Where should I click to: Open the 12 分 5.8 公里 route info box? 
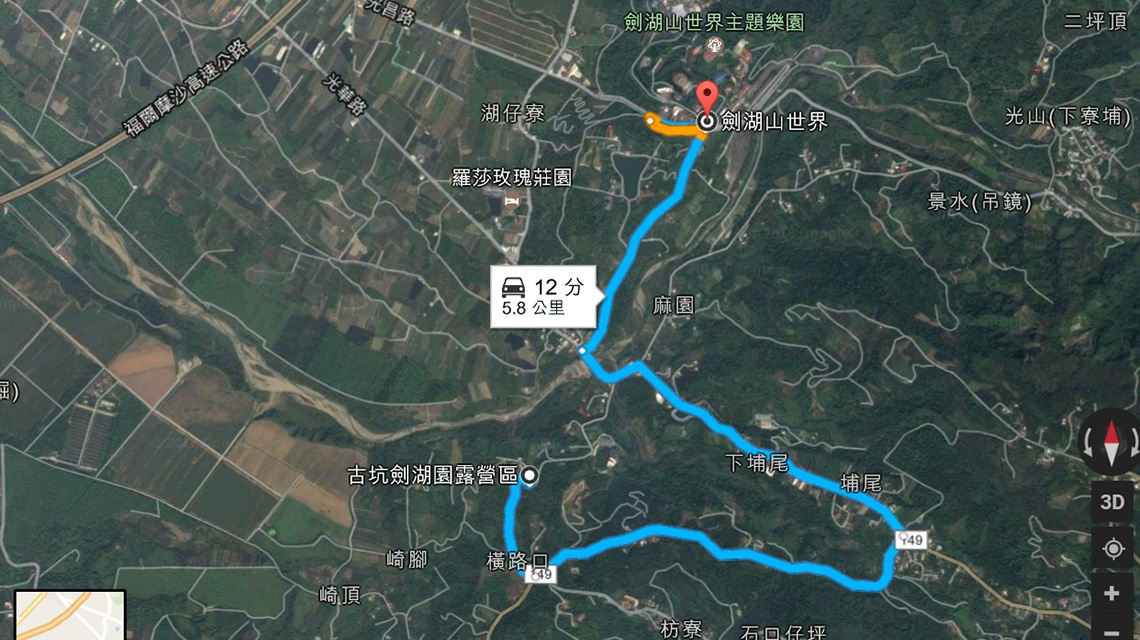pos(543,297)
